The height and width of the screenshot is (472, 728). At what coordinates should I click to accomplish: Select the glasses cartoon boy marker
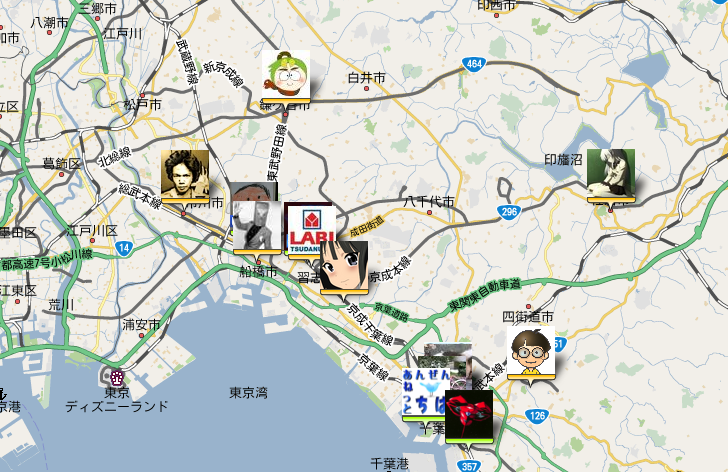[x=530, y=351]
